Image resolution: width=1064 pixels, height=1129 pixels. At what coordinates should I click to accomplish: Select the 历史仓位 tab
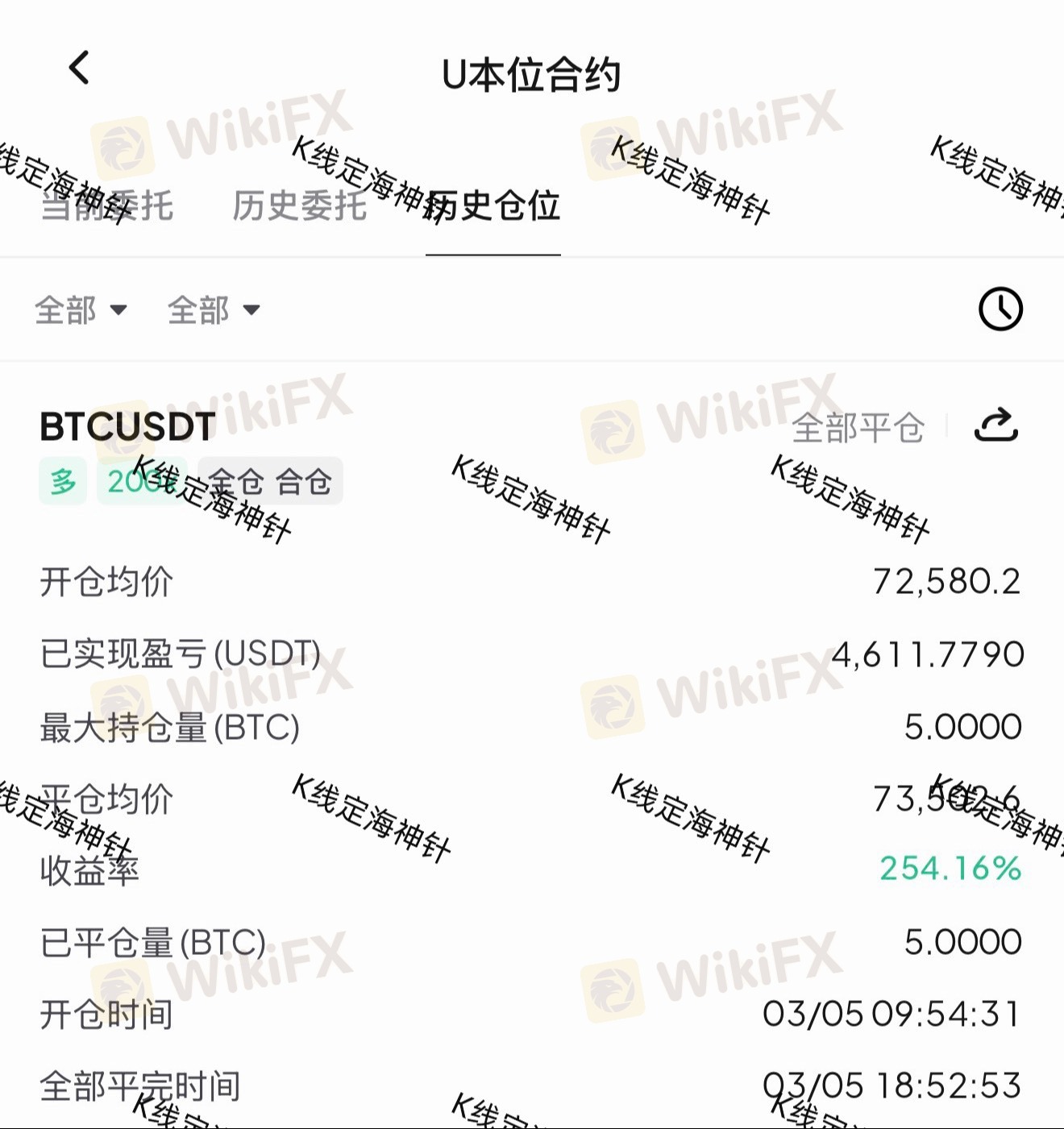point(493,206)
